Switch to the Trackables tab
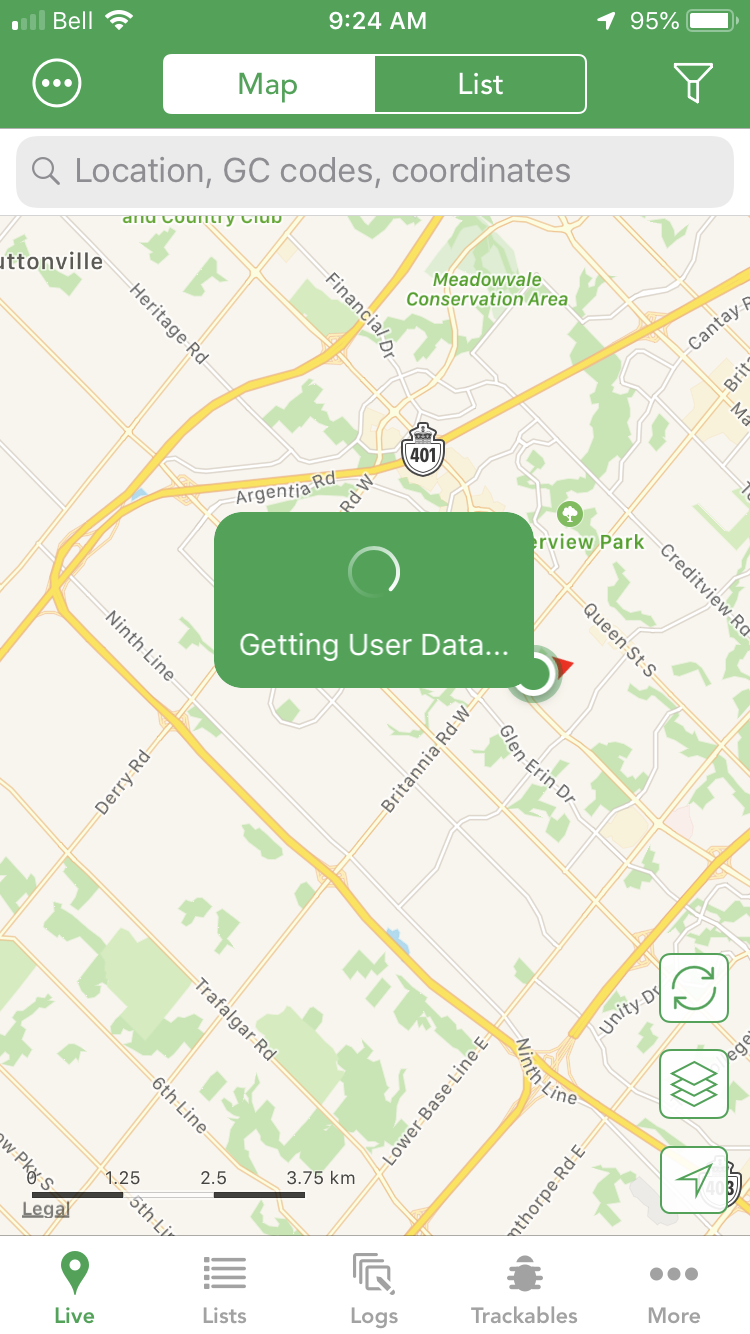 click(524, 1289)
